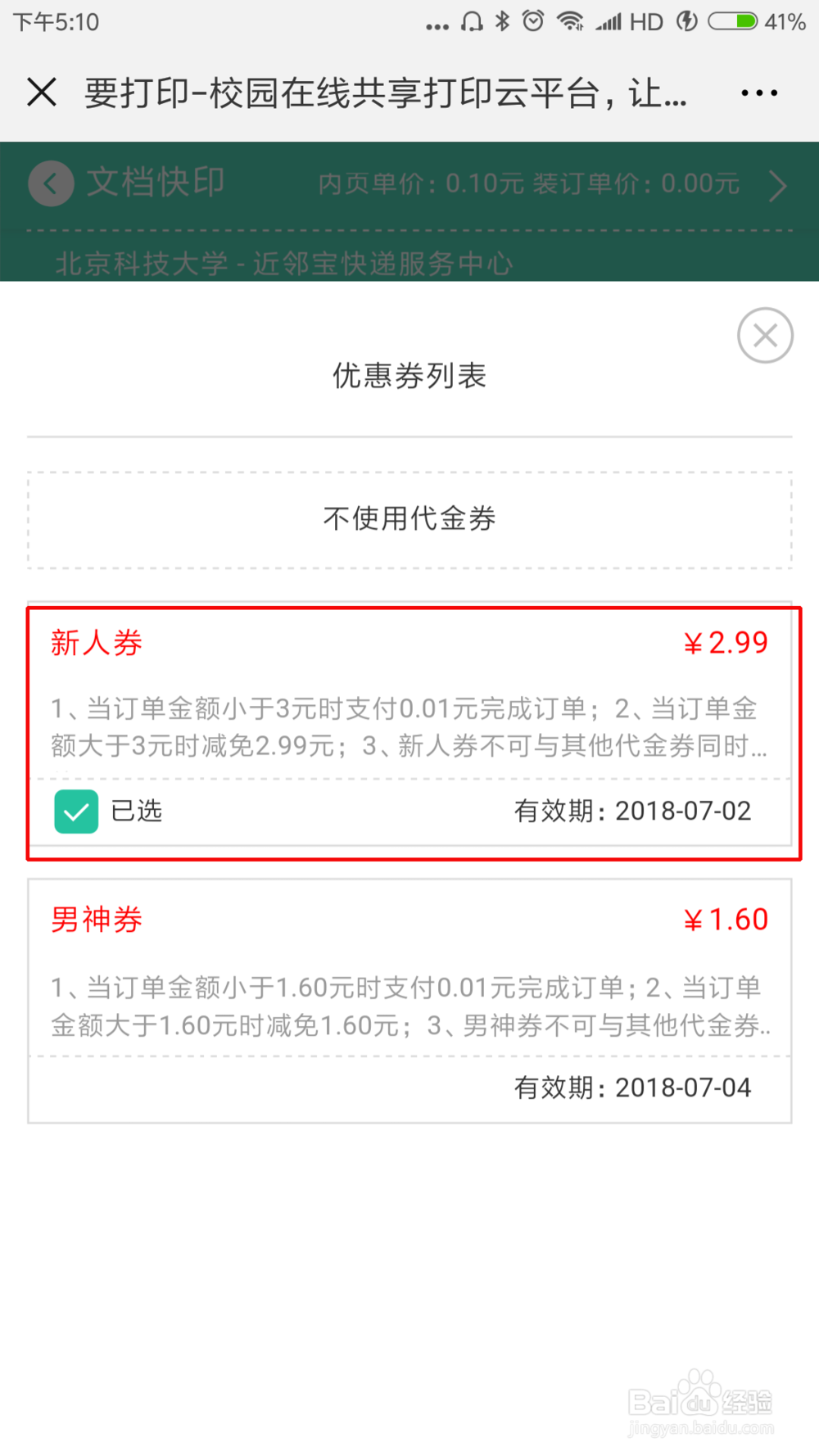Click the 文档快印 header item

[155, 183]
